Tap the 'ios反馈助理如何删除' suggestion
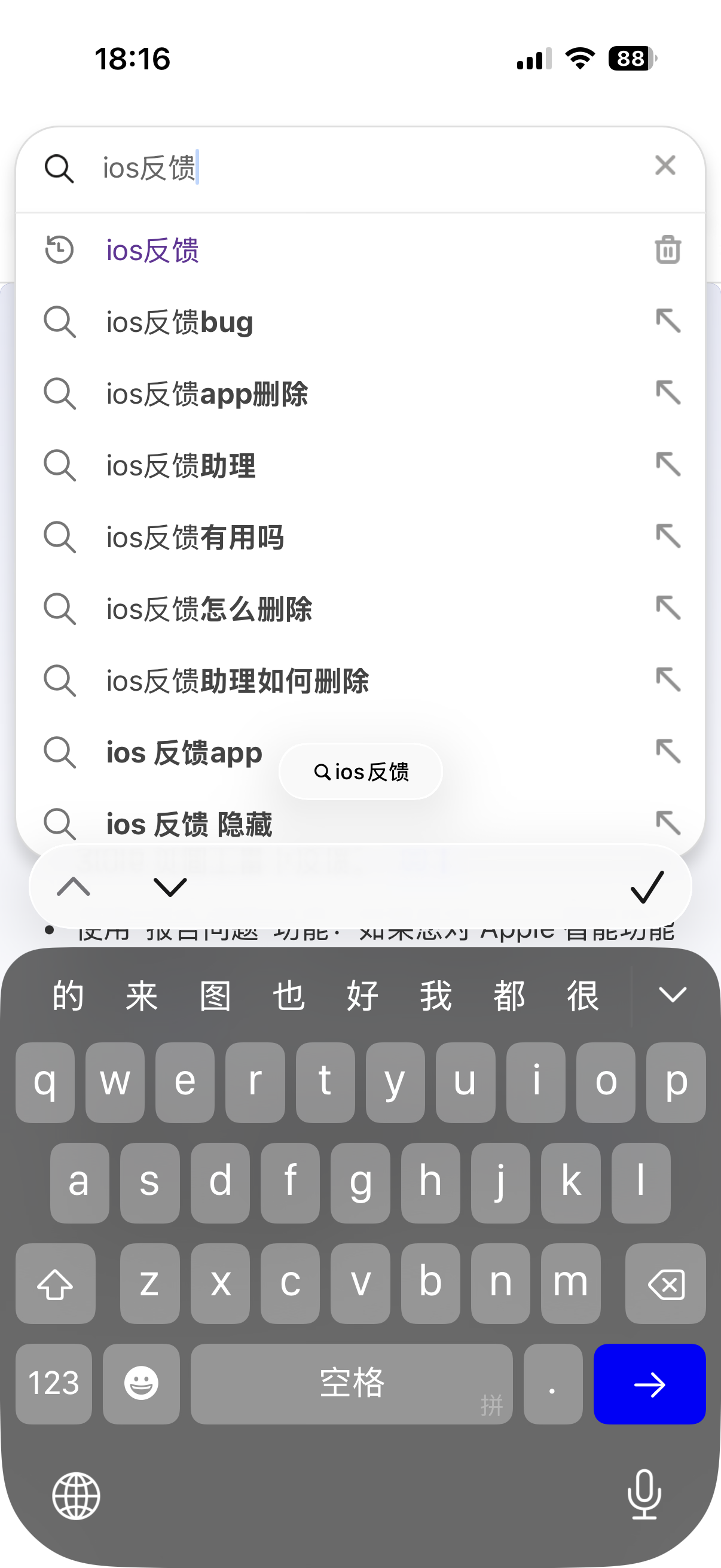This screenshot has width=721, height=1568. tap(237, 681)
